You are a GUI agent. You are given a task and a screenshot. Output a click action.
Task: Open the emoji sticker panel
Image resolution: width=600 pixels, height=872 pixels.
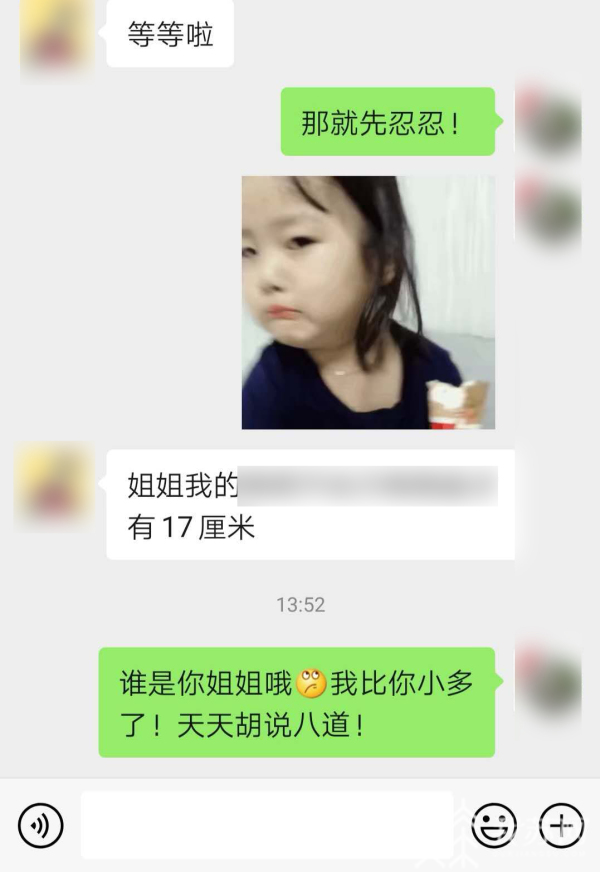494,825
